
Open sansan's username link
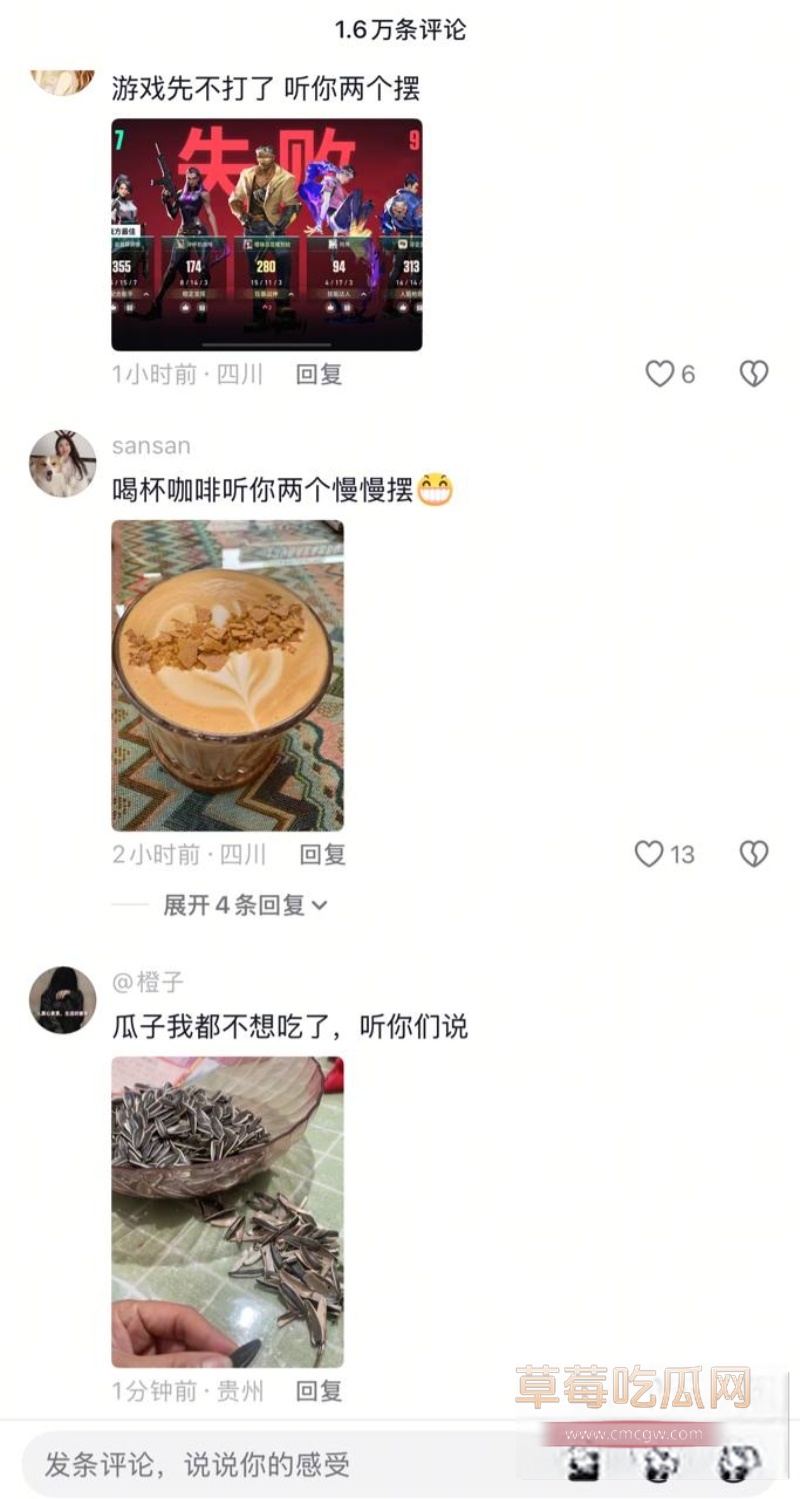click(151, 446)
